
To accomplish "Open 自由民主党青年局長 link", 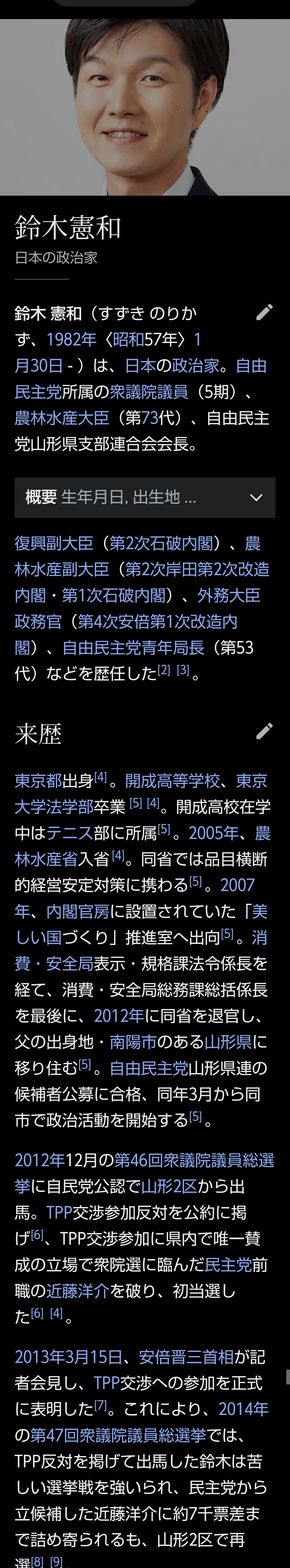I will 133,648.
